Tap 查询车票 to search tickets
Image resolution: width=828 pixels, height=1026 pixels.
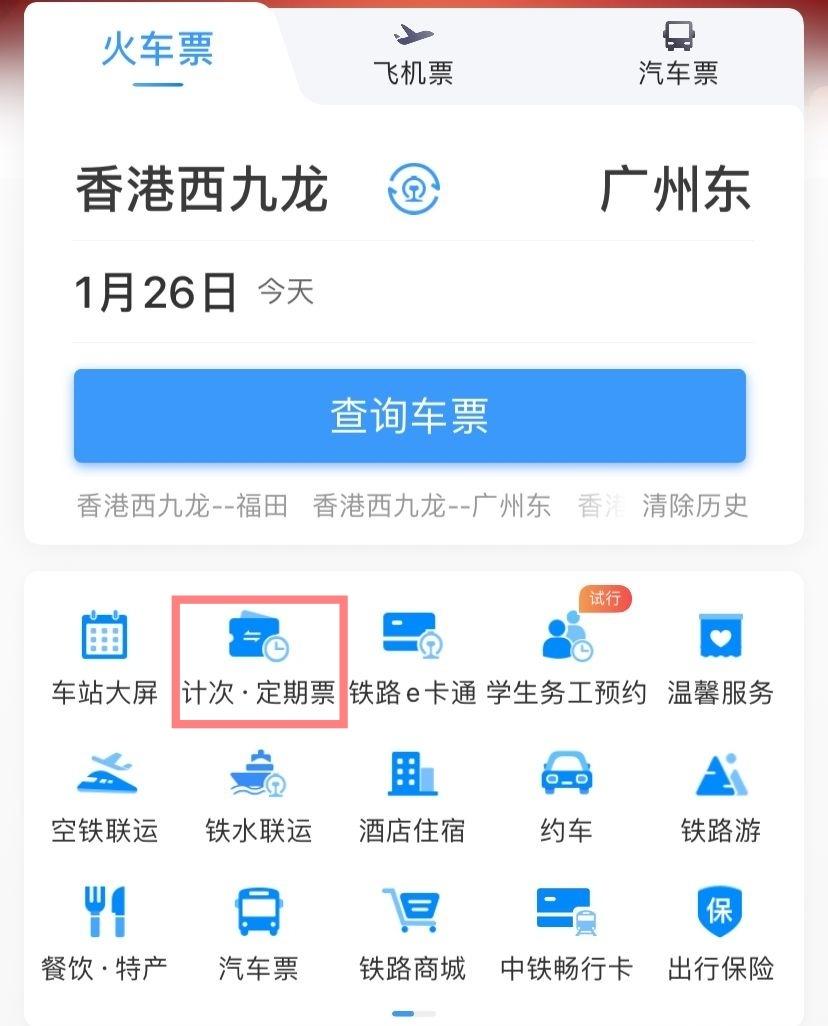(x=410, y=416)
